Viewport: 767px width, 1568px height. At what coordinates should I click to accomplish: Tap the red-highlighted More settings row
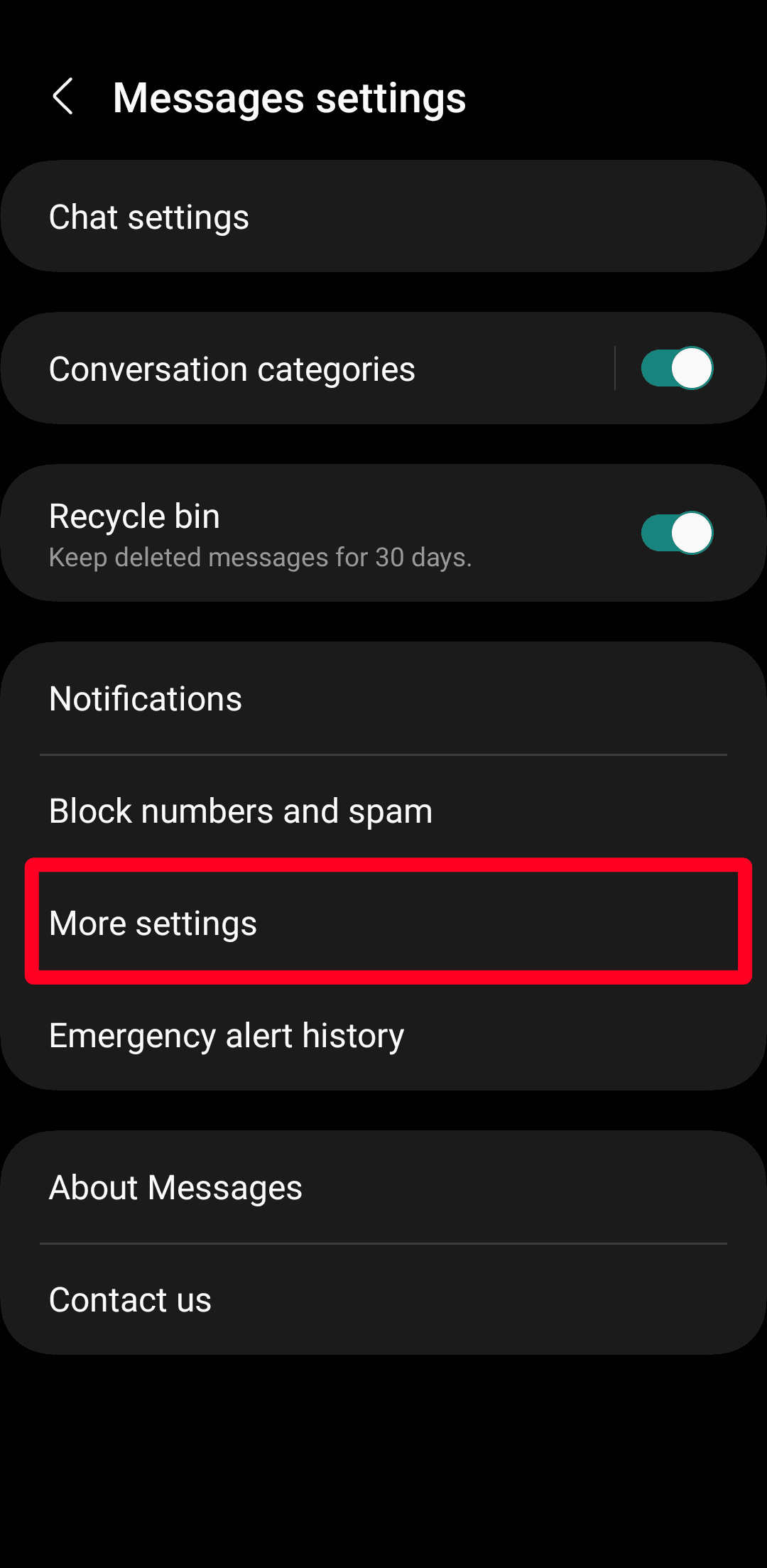point(383,921)
